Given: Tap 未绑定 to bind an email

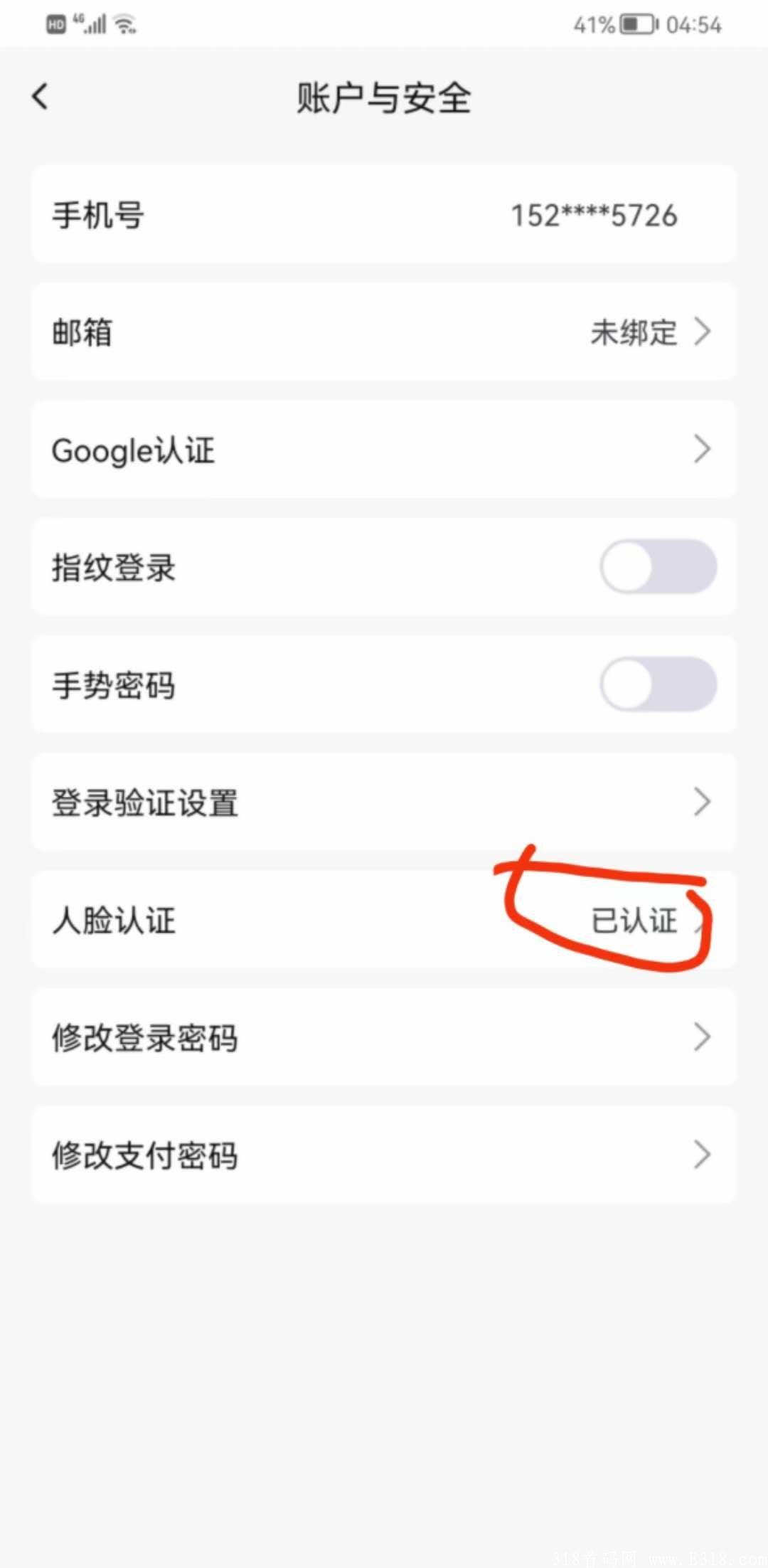Looking at the screenshot, I should (634, 333).
